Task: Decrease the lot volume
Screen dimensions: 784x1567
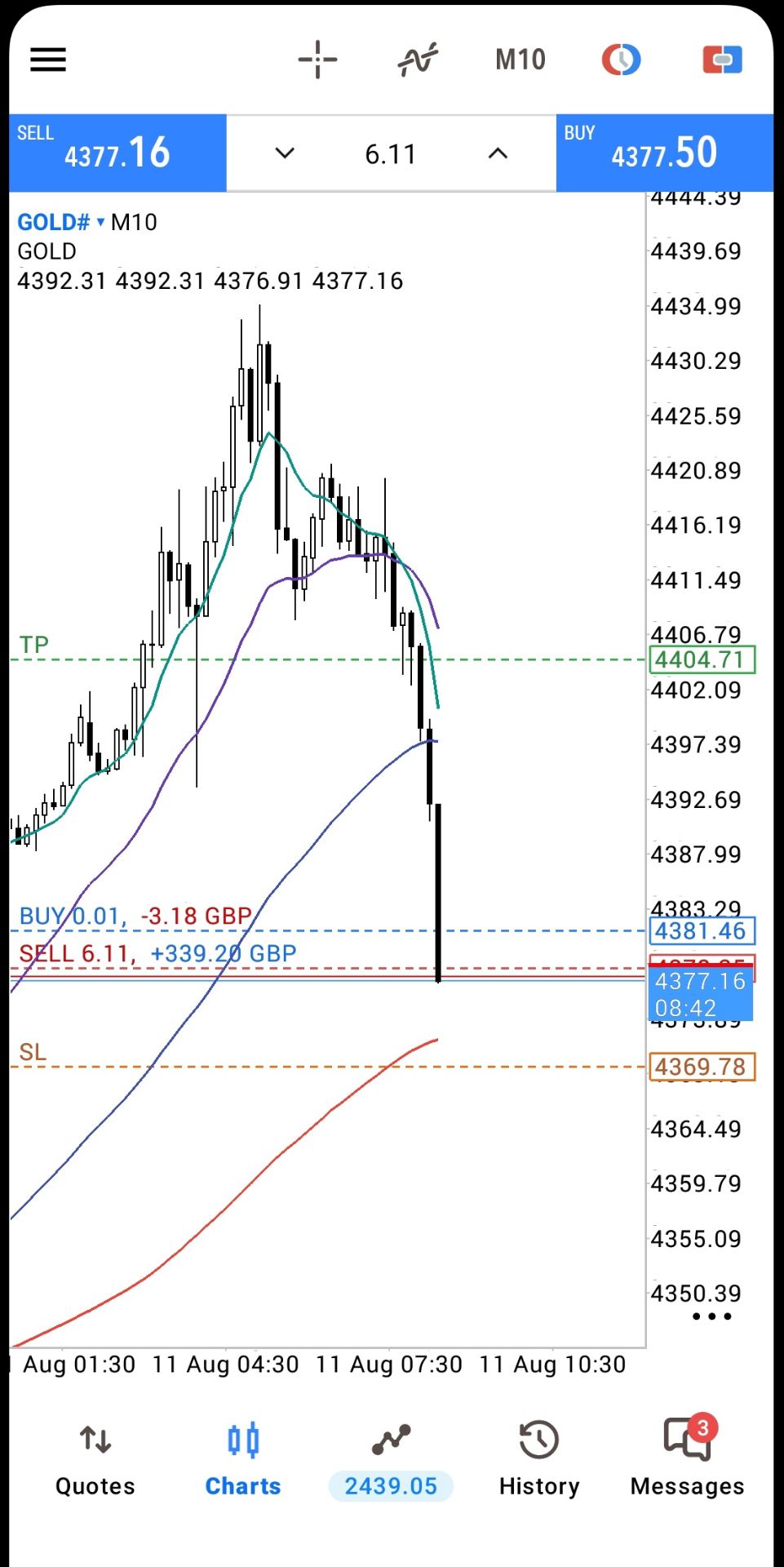Action: click(x=285, y=153)
